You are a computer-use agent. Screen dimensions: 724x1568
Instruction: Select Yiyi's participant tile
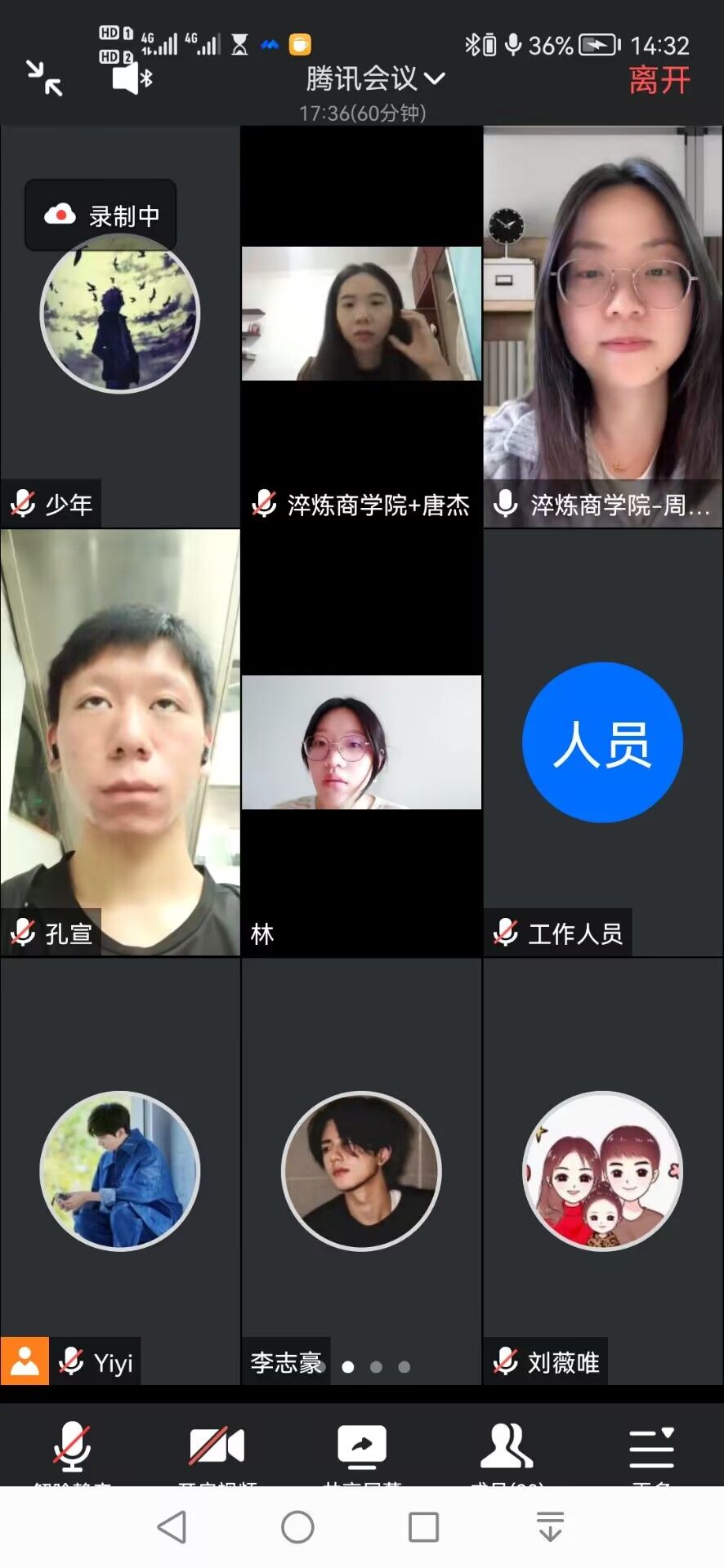pos(120,1170)
